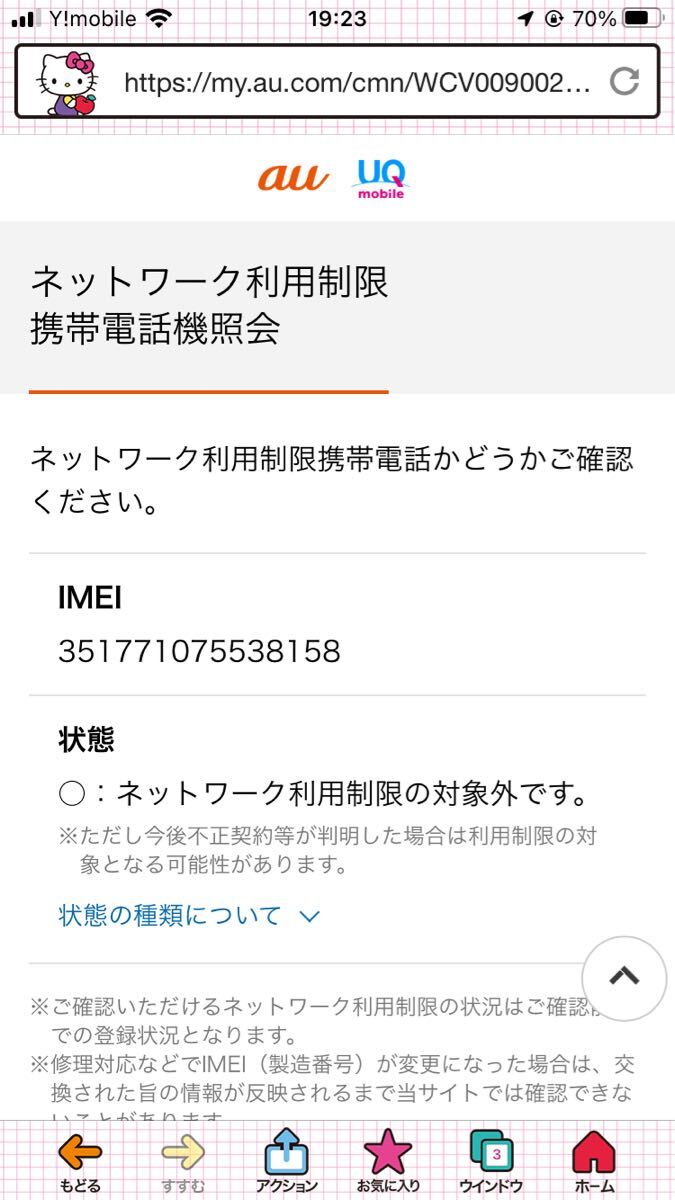Open お気に入り favorites

388,1161
